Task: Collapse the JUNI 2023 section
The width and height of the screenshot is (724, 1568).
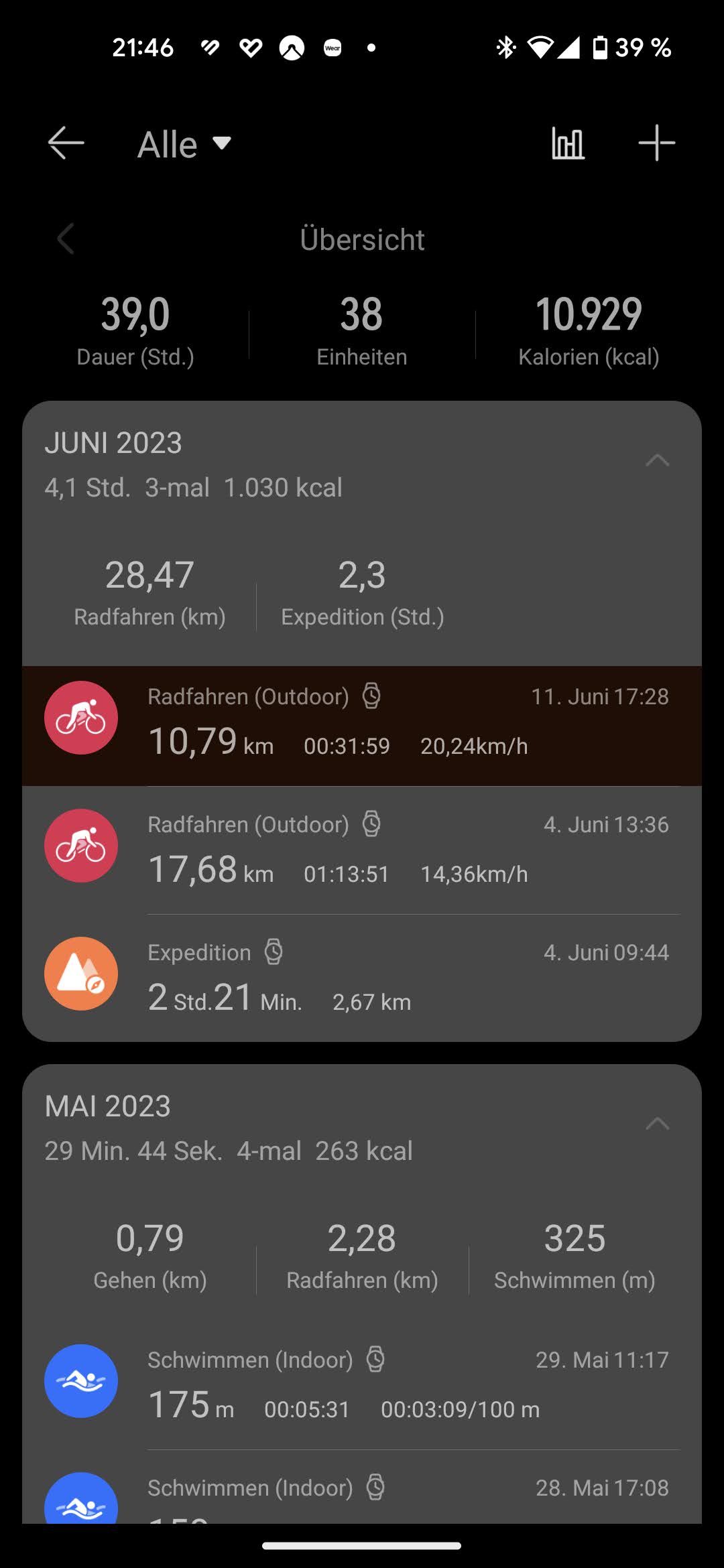Action: 657,460
